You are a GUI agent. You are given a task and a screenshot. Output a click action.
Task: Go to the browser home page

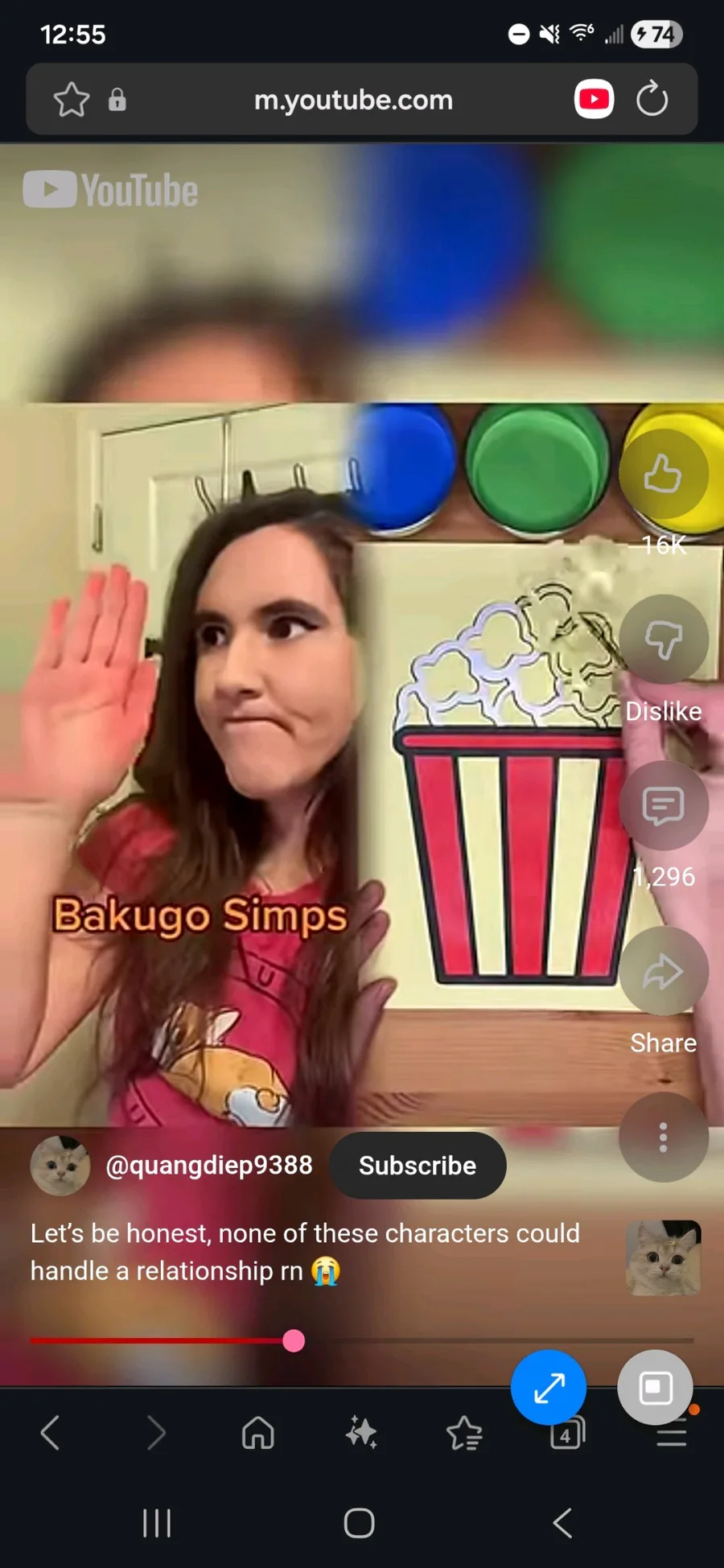[257, 1433]
